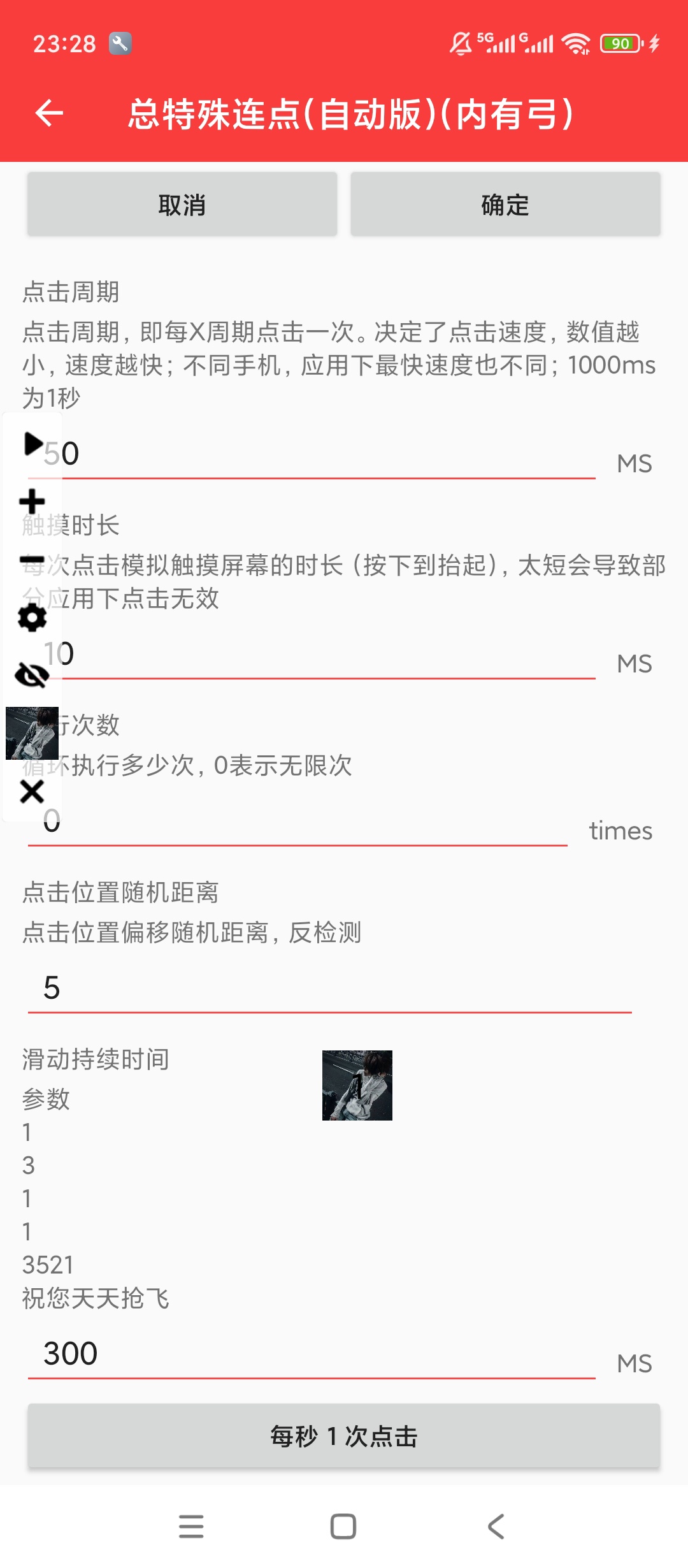
Task: Confirm settings with 确定 button
Action: 505,205
